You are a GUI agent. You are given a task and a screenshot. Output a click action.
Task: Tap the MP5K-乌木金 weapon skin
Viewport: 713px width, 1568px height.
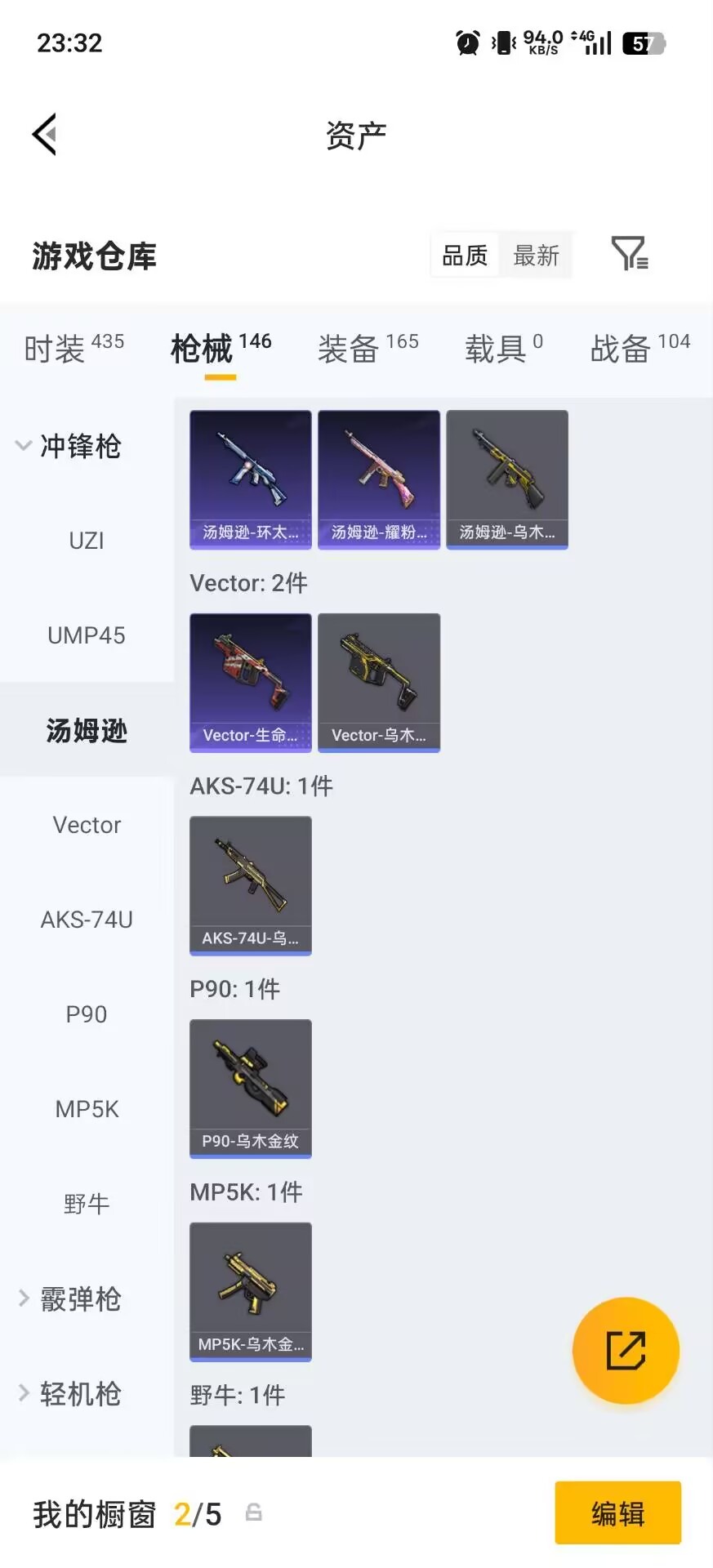250,1293
